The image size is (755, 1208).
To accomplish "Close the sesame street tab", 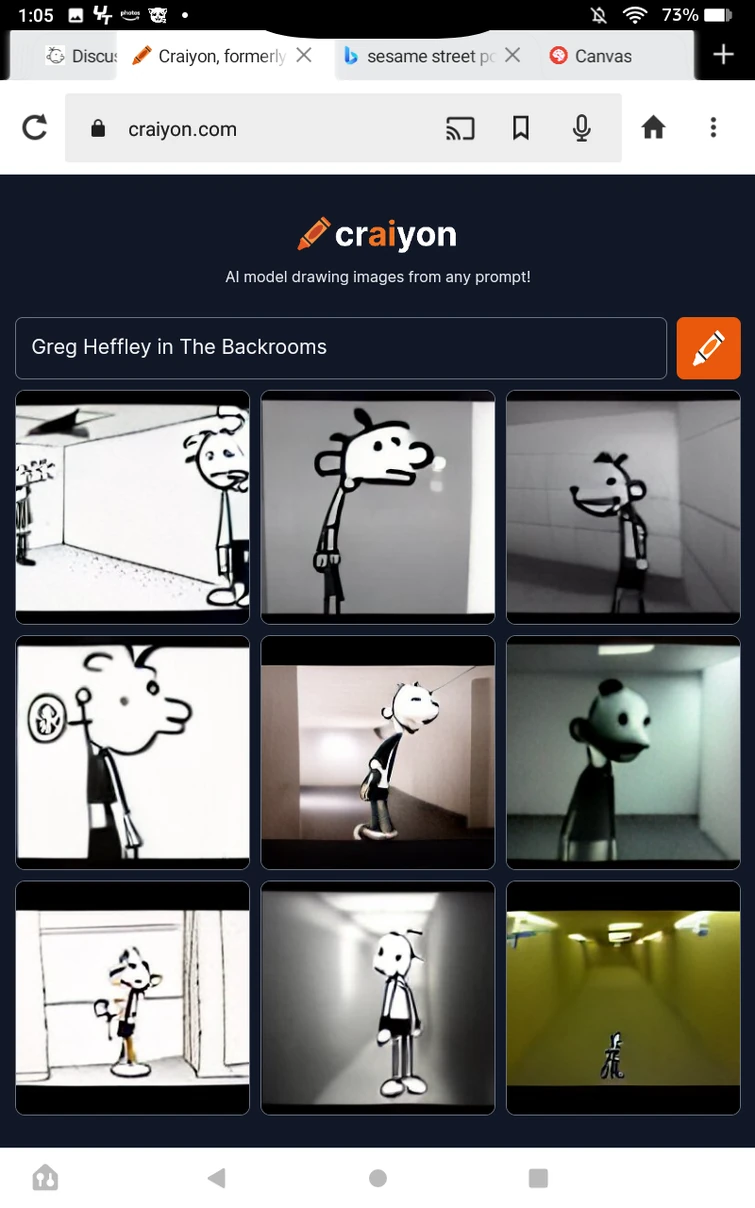I will [x=512, y=55].
